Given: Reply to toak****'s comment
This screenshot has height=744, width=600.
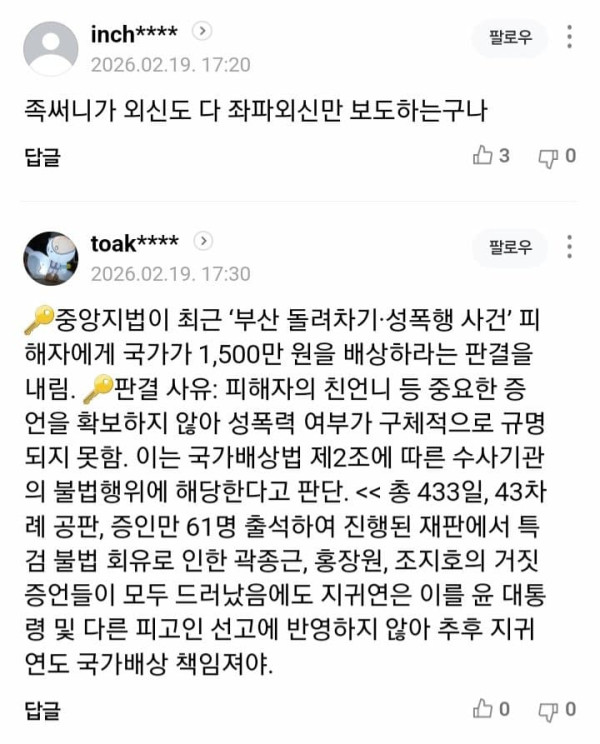Looking at the screenshot, I should click(x=41, y=711).
